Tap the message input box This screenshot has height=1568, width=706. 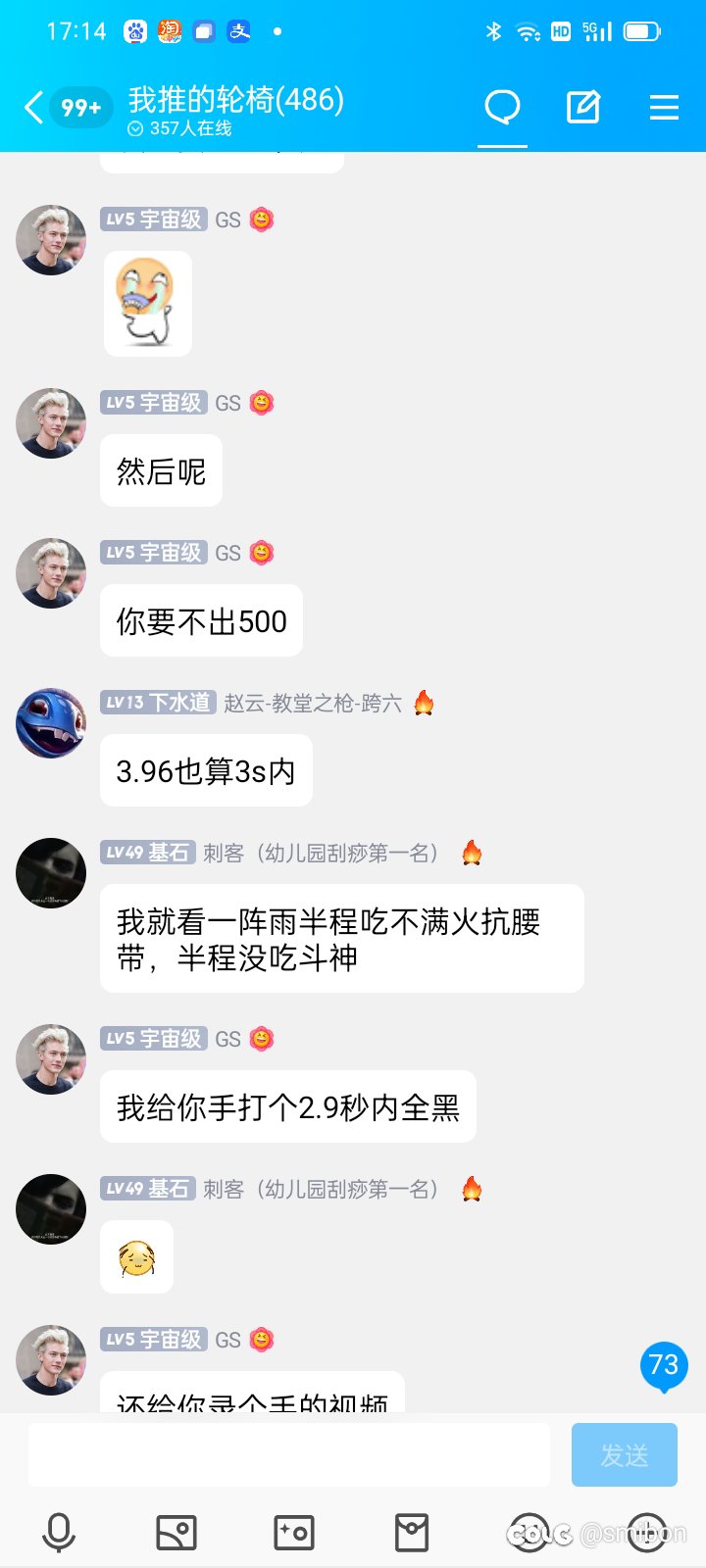pos(289,1455)
